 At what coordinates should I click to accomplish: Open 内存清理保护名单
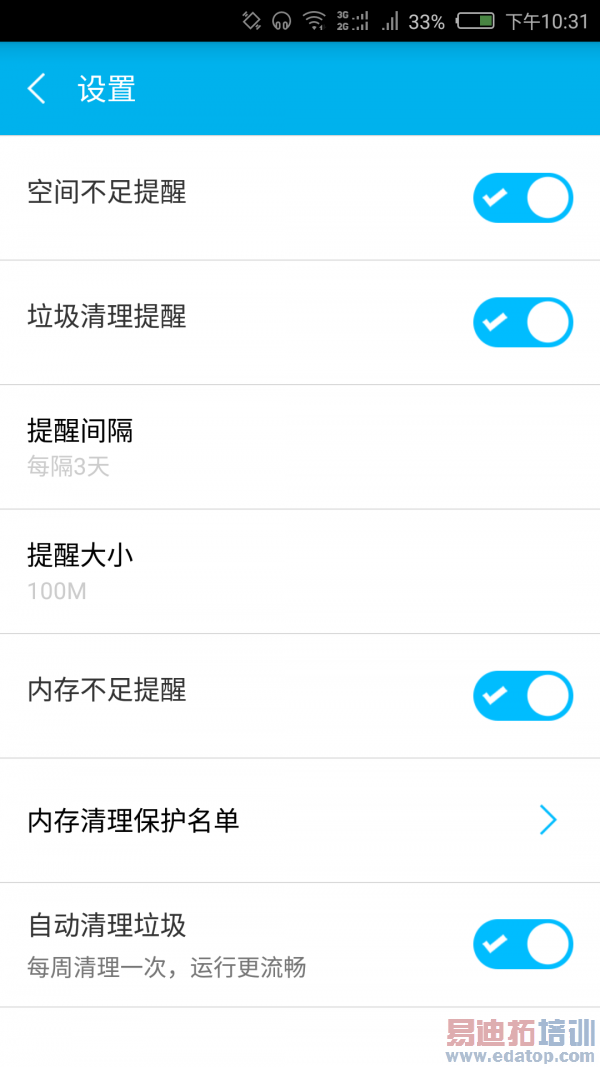click(300, 821)
